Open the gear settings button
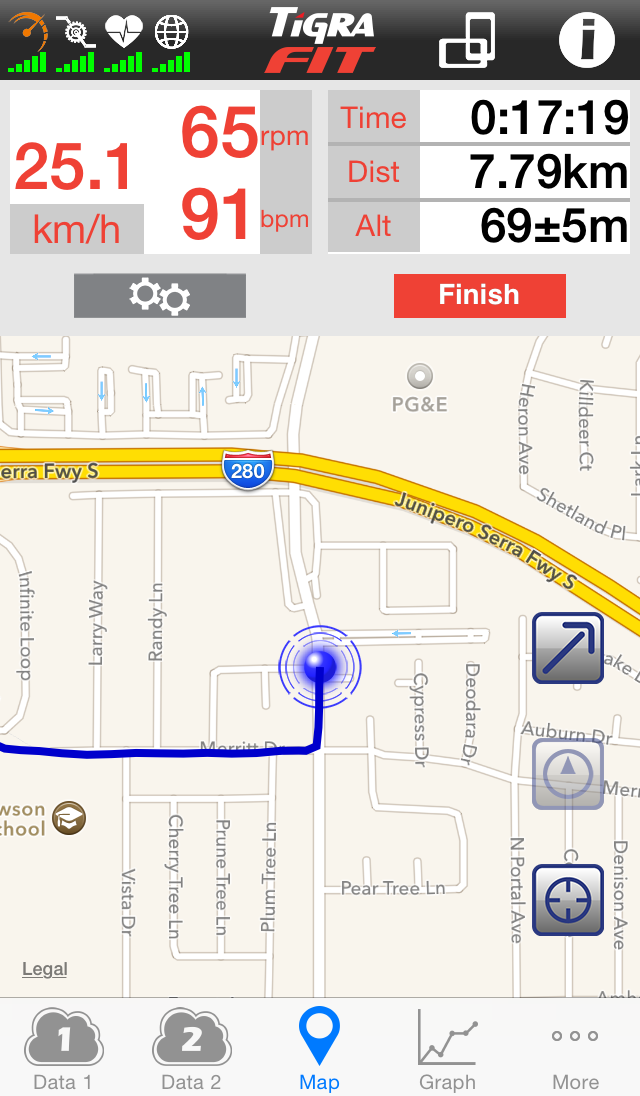 click(x=160, y=296)
